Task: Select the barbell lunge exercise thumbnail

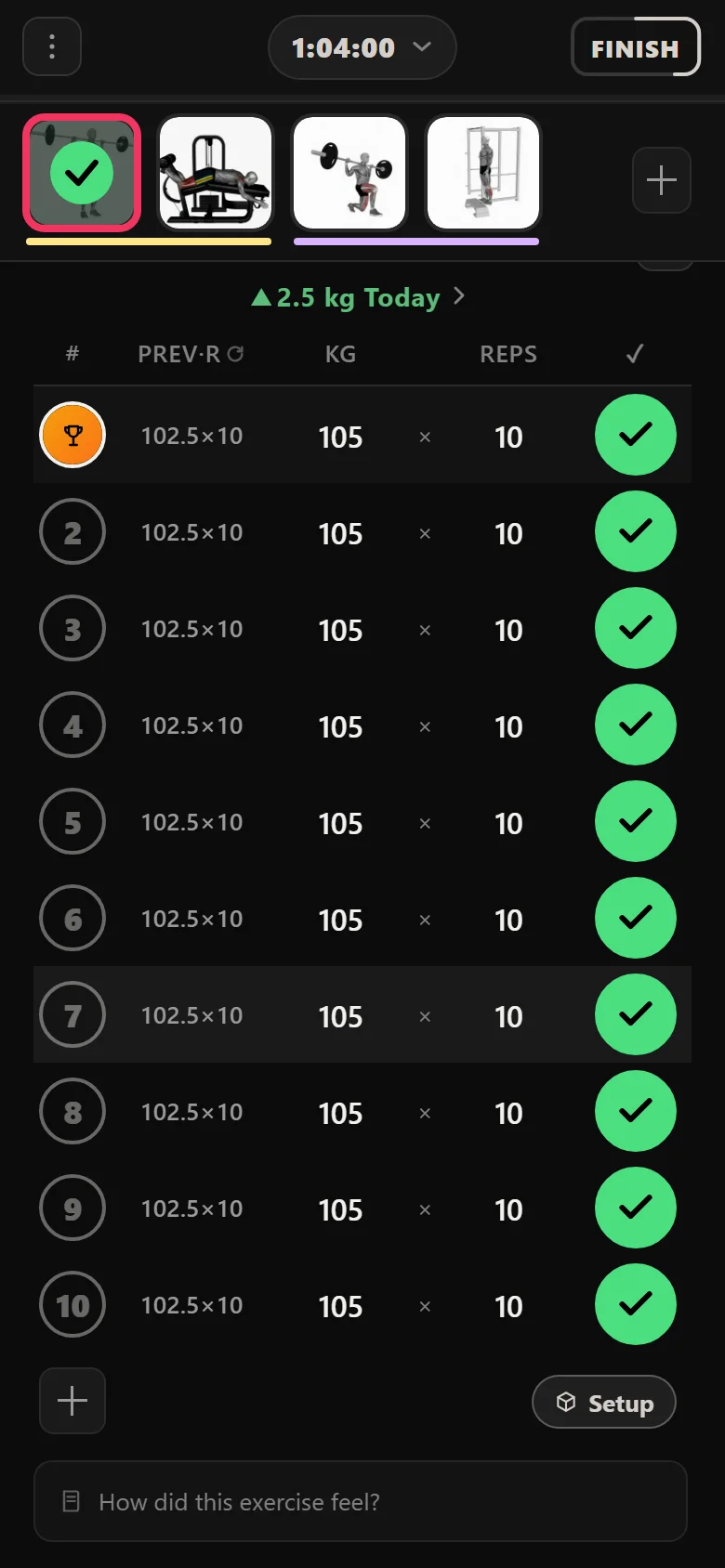Action: pos(349,173)
